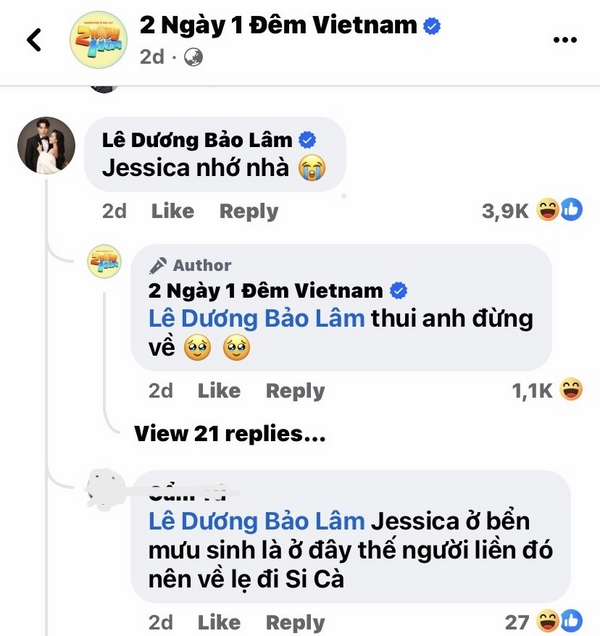Like Lê Dương Bảo Lâm's comment
The image size is (600, 636).
pyautogui.click(x=172, y=211)
